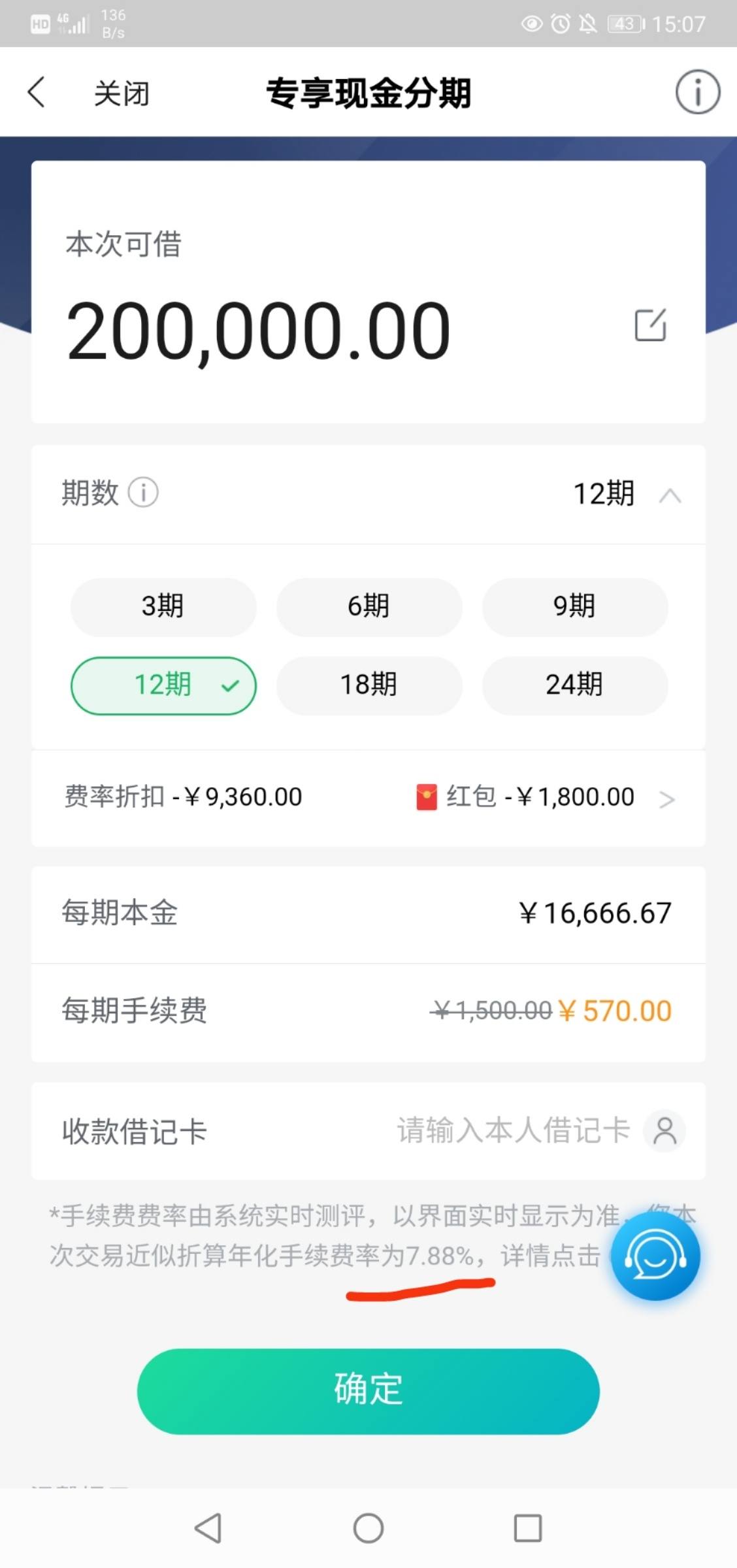
Task: Tap the red envelope 红包 icon
Action: click(428, 797)
